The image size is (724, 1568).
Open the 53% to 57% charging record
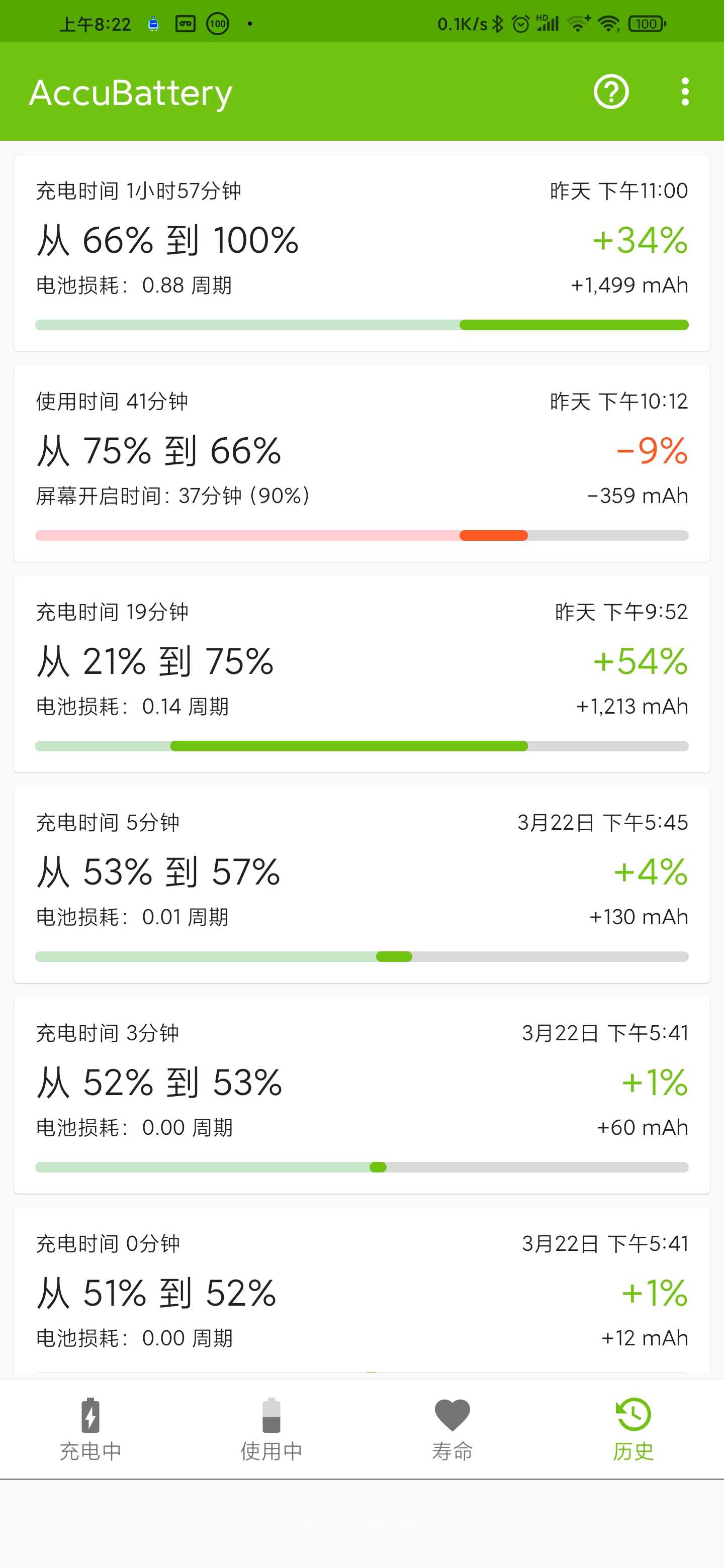(x=361, y=885)
